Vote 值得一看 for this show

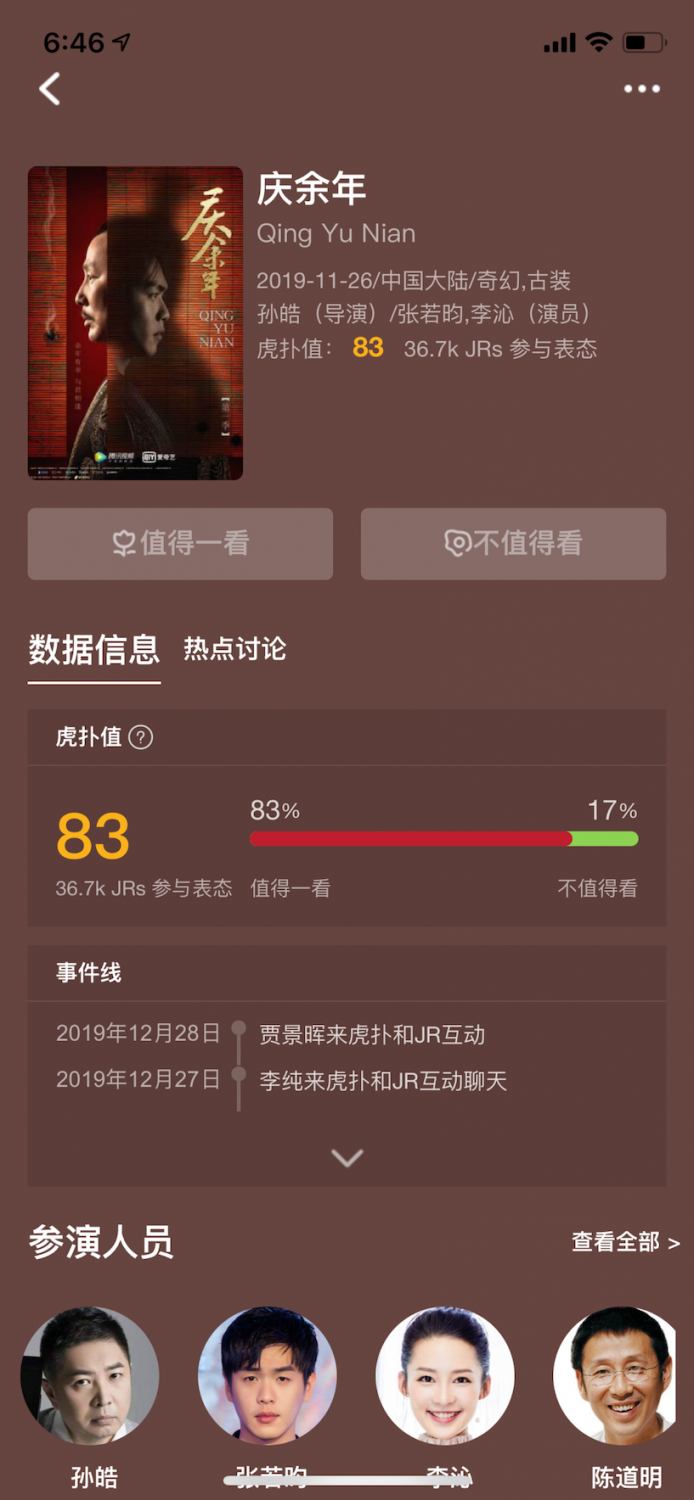point(180,543)
